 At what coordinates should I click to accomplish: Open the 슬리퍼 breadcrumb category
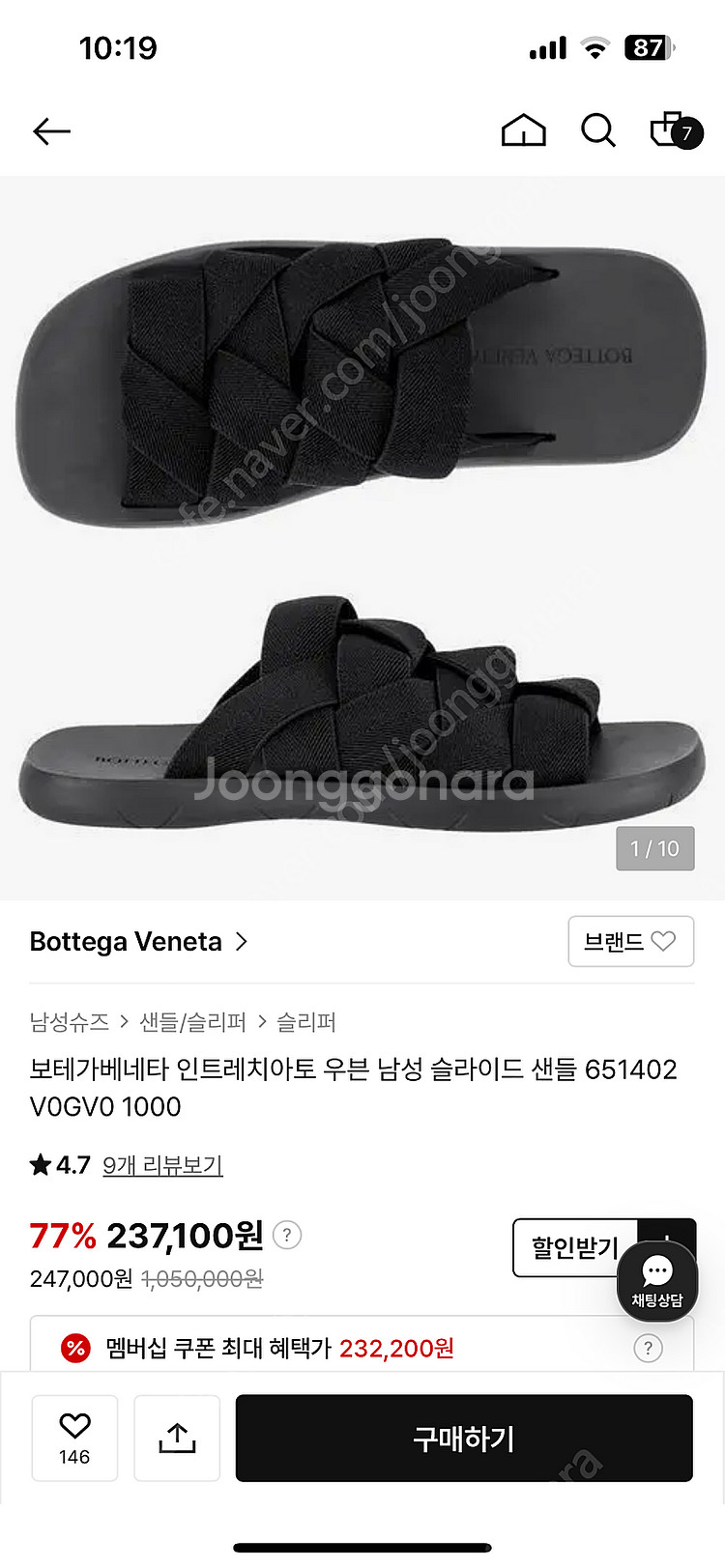[306, 1021]
